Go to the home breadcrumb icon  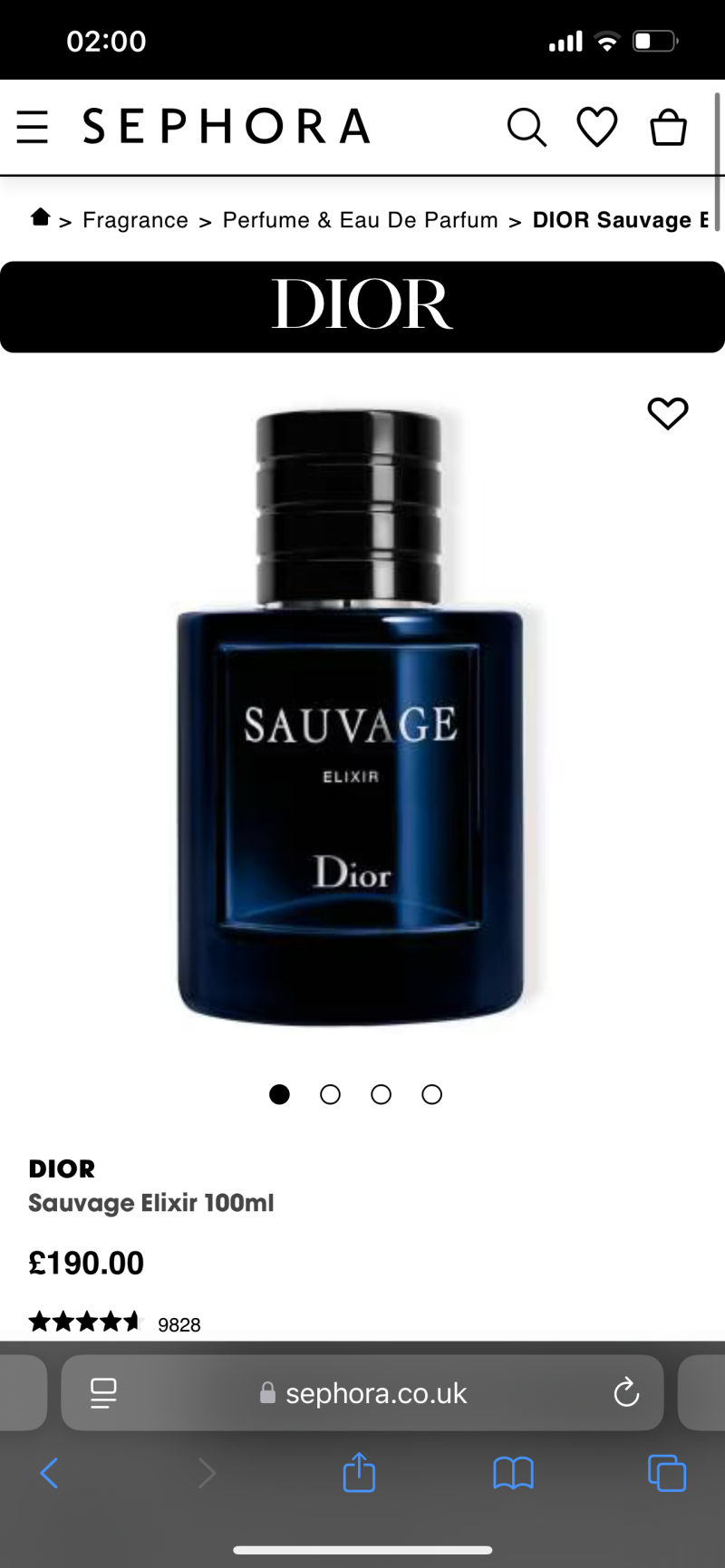click(40, 217)
